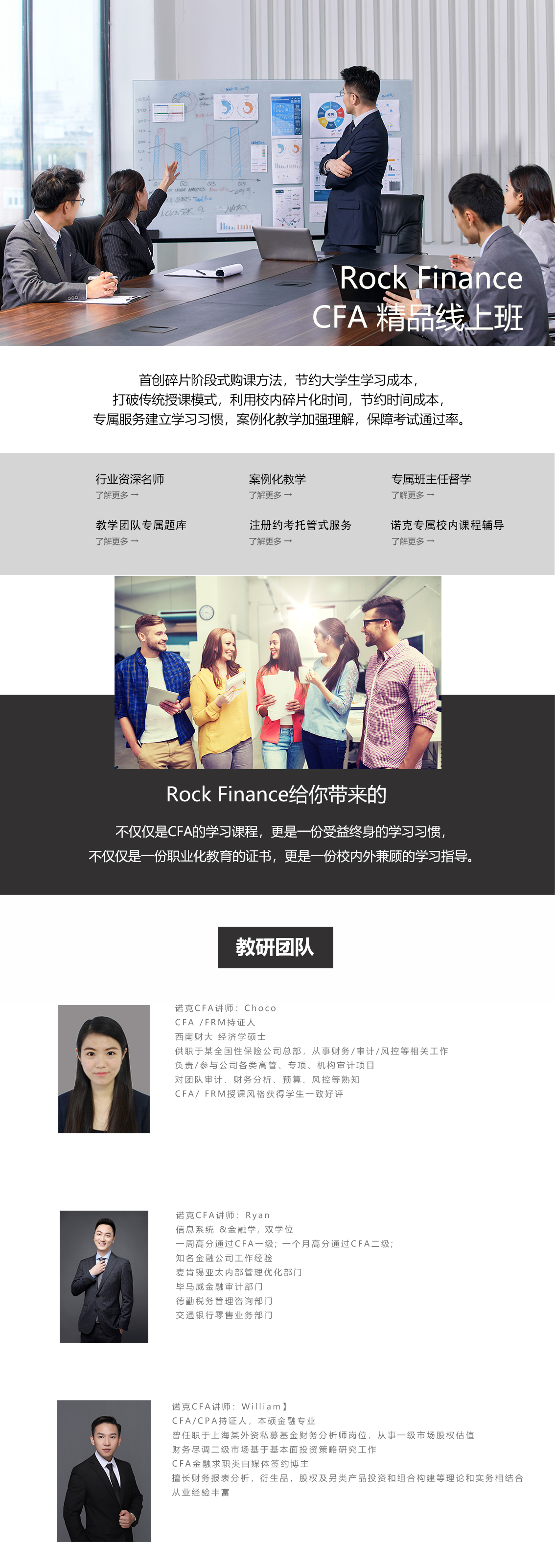Open 了解更多 under 行业资深名师

click(x=117, y=495)
